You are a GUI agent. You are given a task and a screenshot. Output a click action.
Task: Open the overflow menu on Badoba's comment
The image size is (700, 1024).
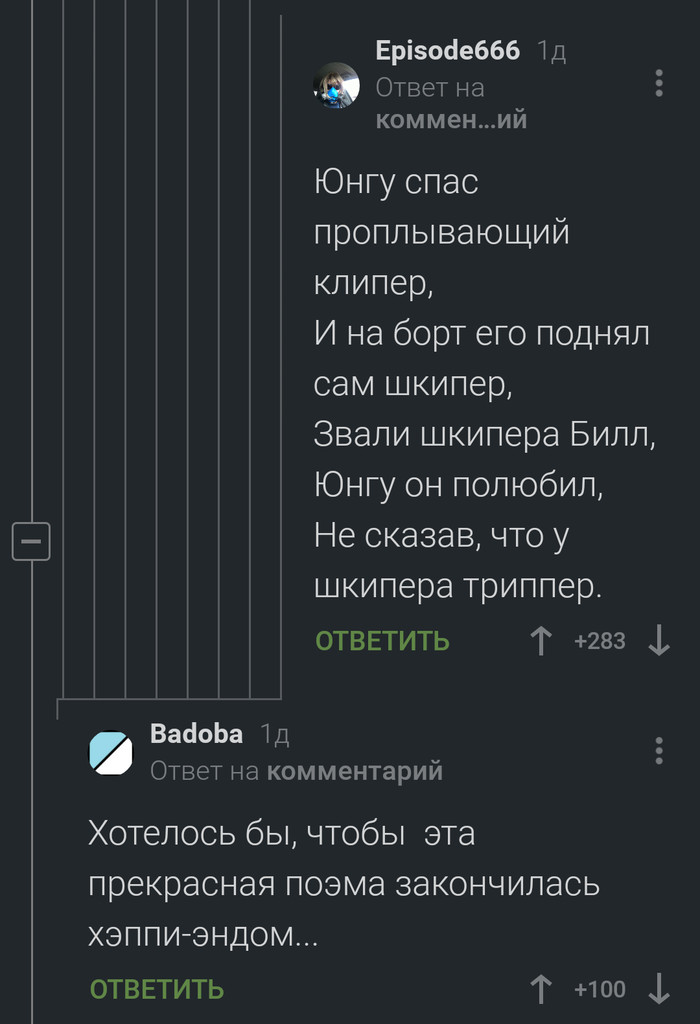(658, 750)
